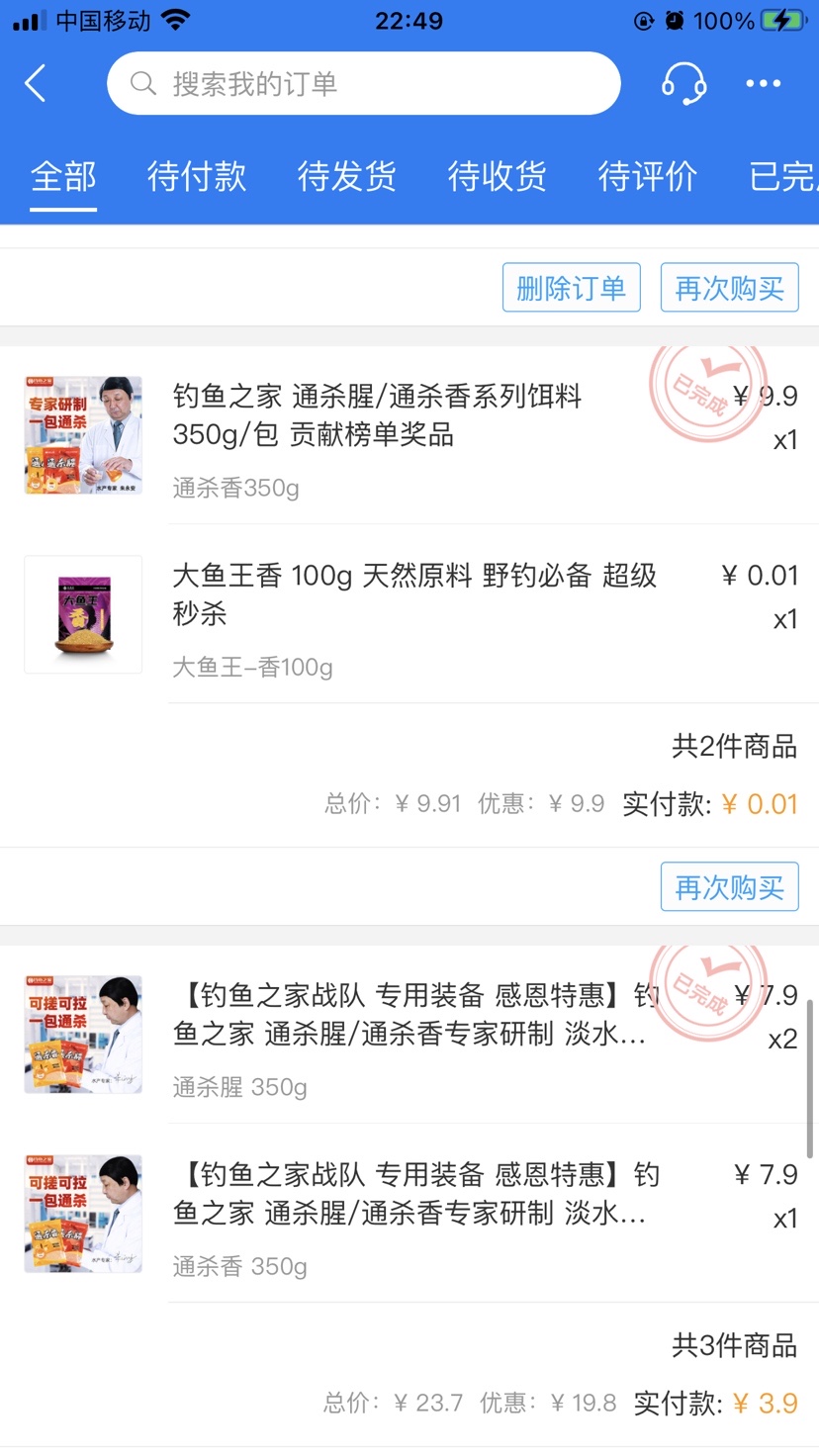This screenshot has height=1456, width=819.
Task: Switch to the 待付款 tab
Action: coord(196,176)
